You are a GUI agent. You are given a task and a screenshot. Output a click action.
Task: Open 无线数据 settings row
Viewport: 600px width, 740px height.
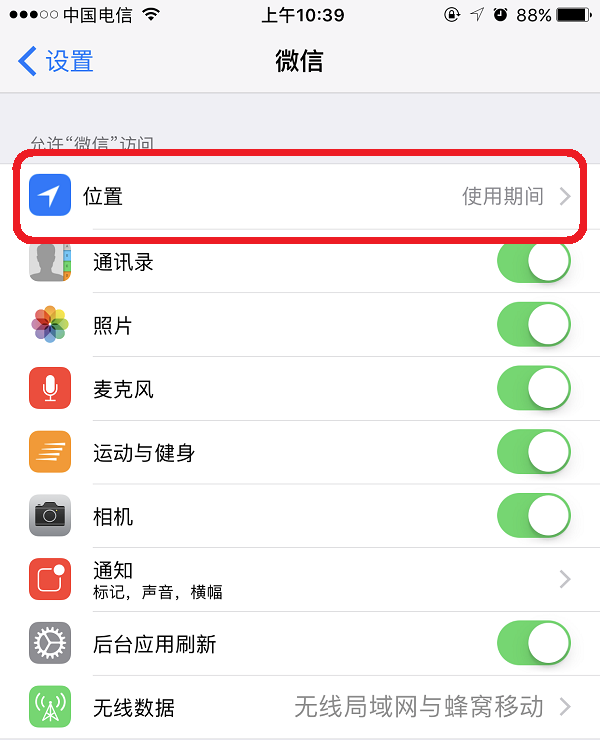(300, 707)
